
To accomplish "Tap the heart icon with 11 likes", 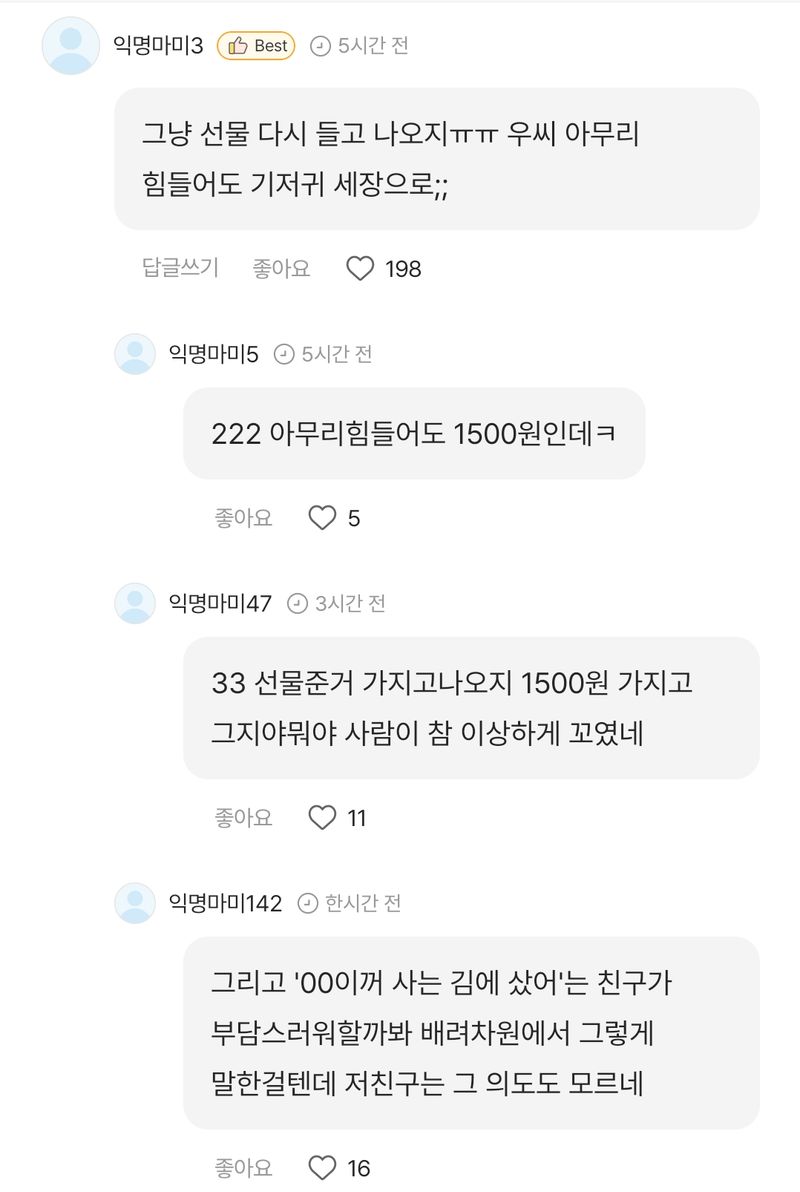I will tap(322, 818).
